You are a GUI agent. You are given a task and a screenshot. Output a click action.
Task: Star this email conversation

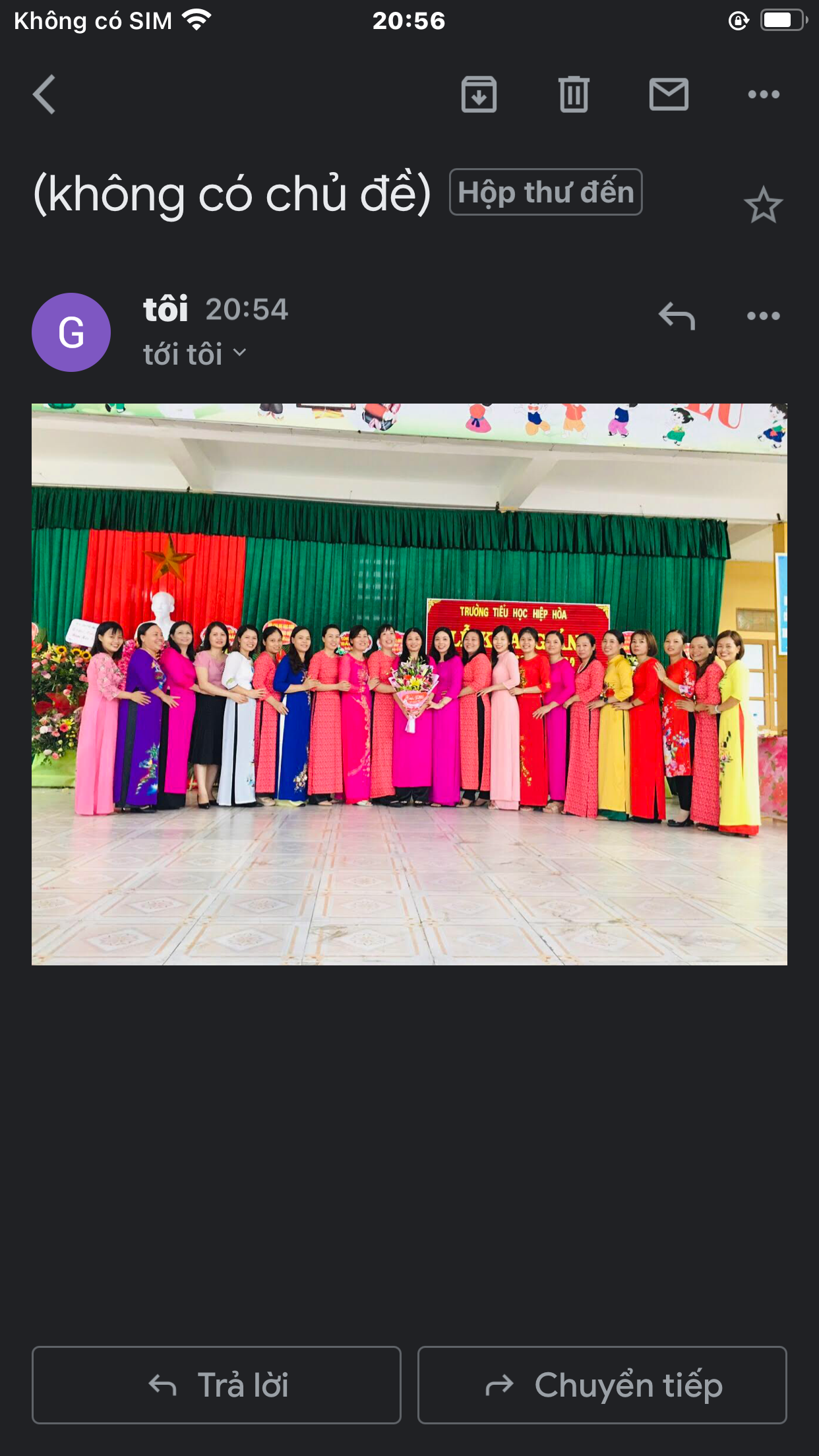[763, 205]
